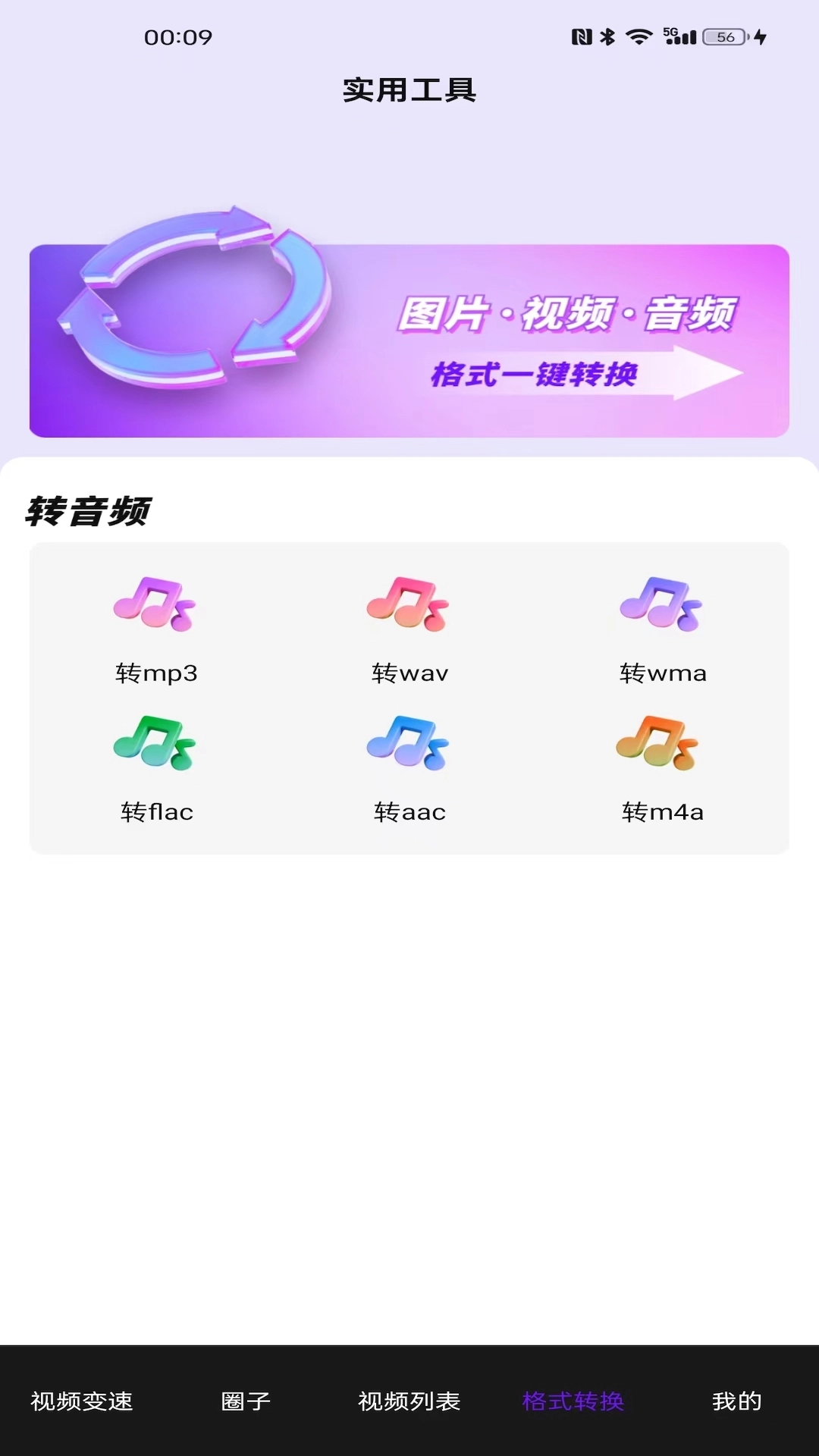Switch to the 视频变速 tab
Screen dimensions: 819x1456
(x=81, y=1402)
